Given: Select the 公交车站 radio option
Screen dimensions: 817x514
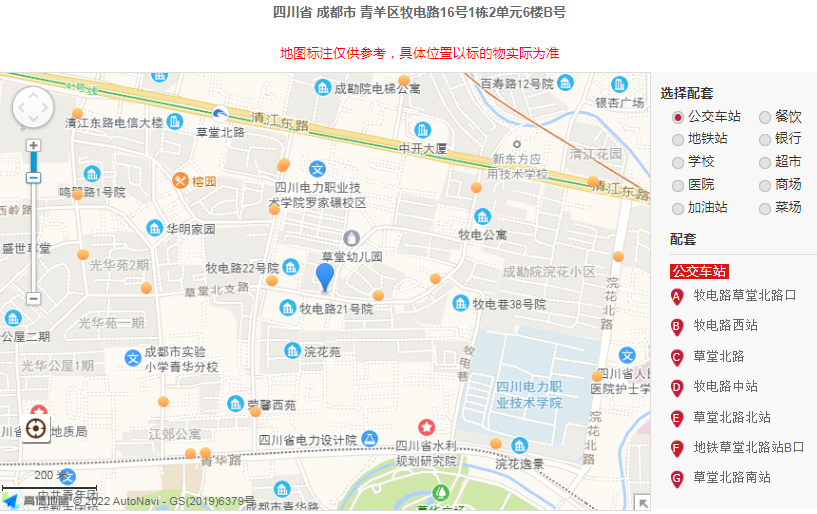Looking at the screenshot, I should [678, 117].
